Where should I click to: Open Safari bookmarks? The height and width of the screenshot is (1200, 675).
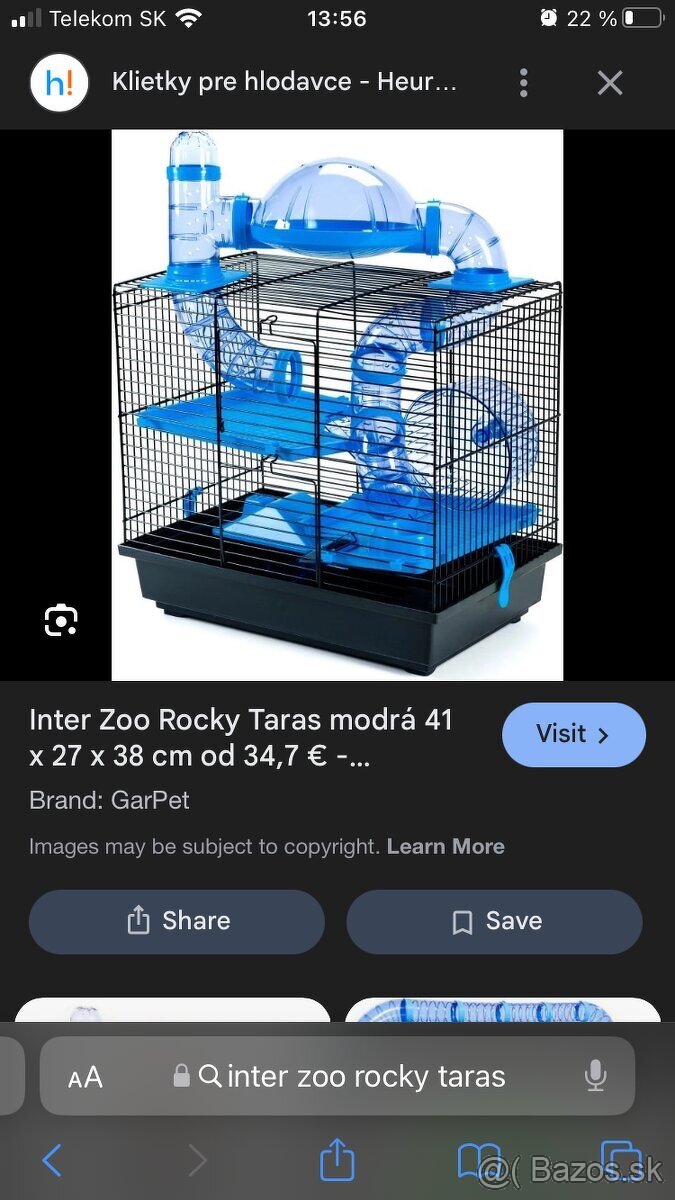click(479, 1160)
